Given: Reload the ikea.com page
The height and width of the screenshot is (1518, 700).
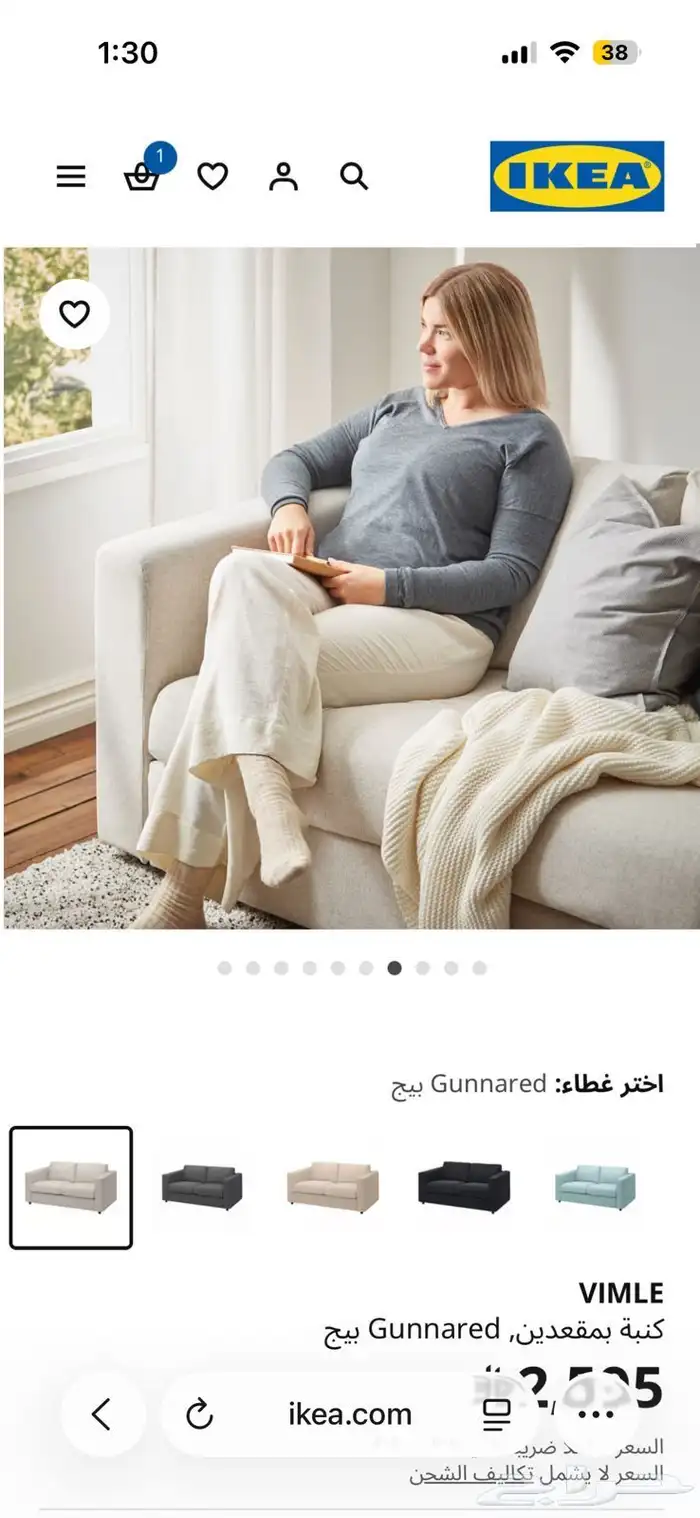Looking at the screenshot, I should [200, 1414].
